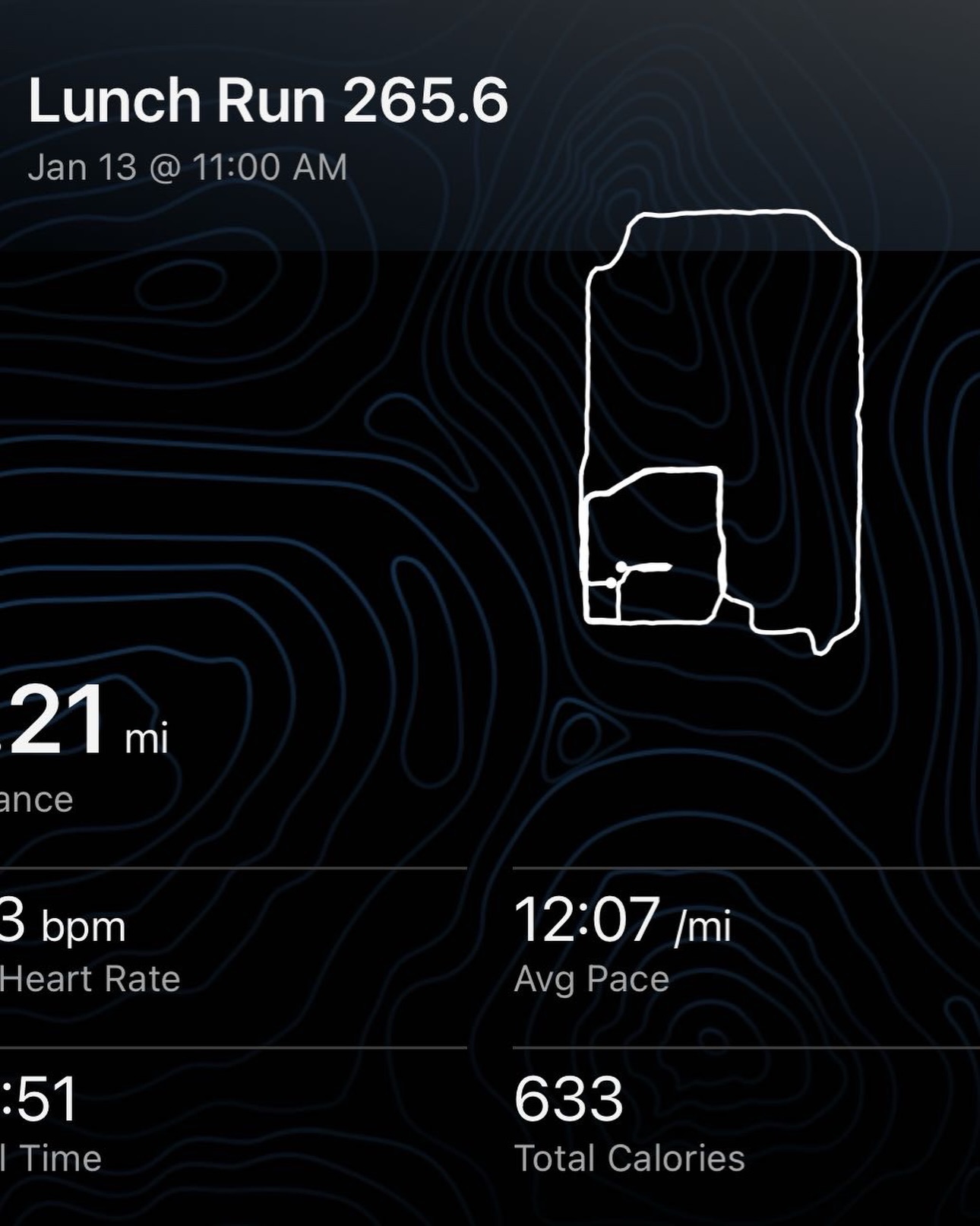Select the Jan 13 @ 11:00 AM timestamp

pyautogui.click(x=188, y=164)
